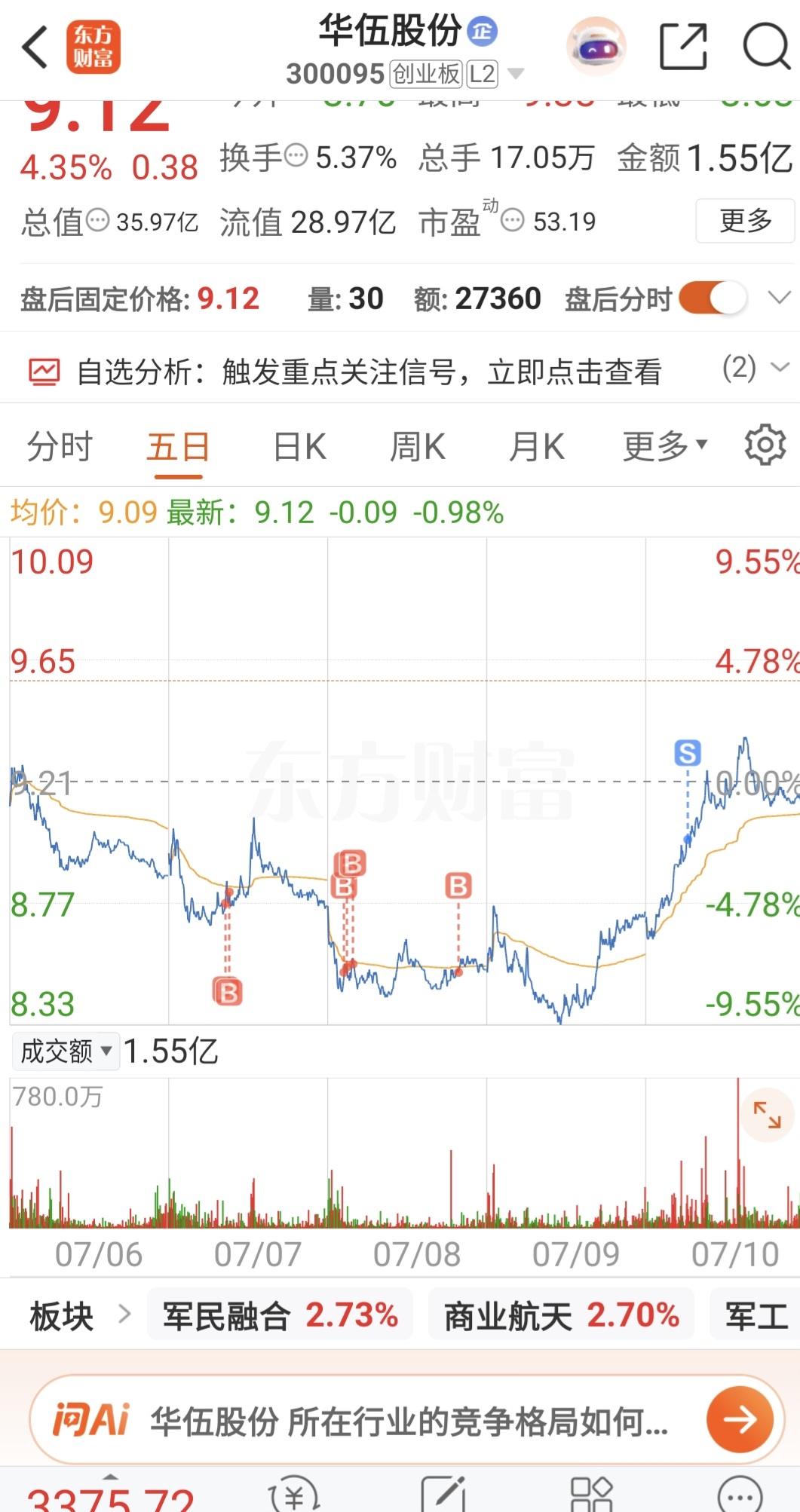Switch to the 分时 chart tab
The height and width of the screenshot is (1512, 800).
60,447
